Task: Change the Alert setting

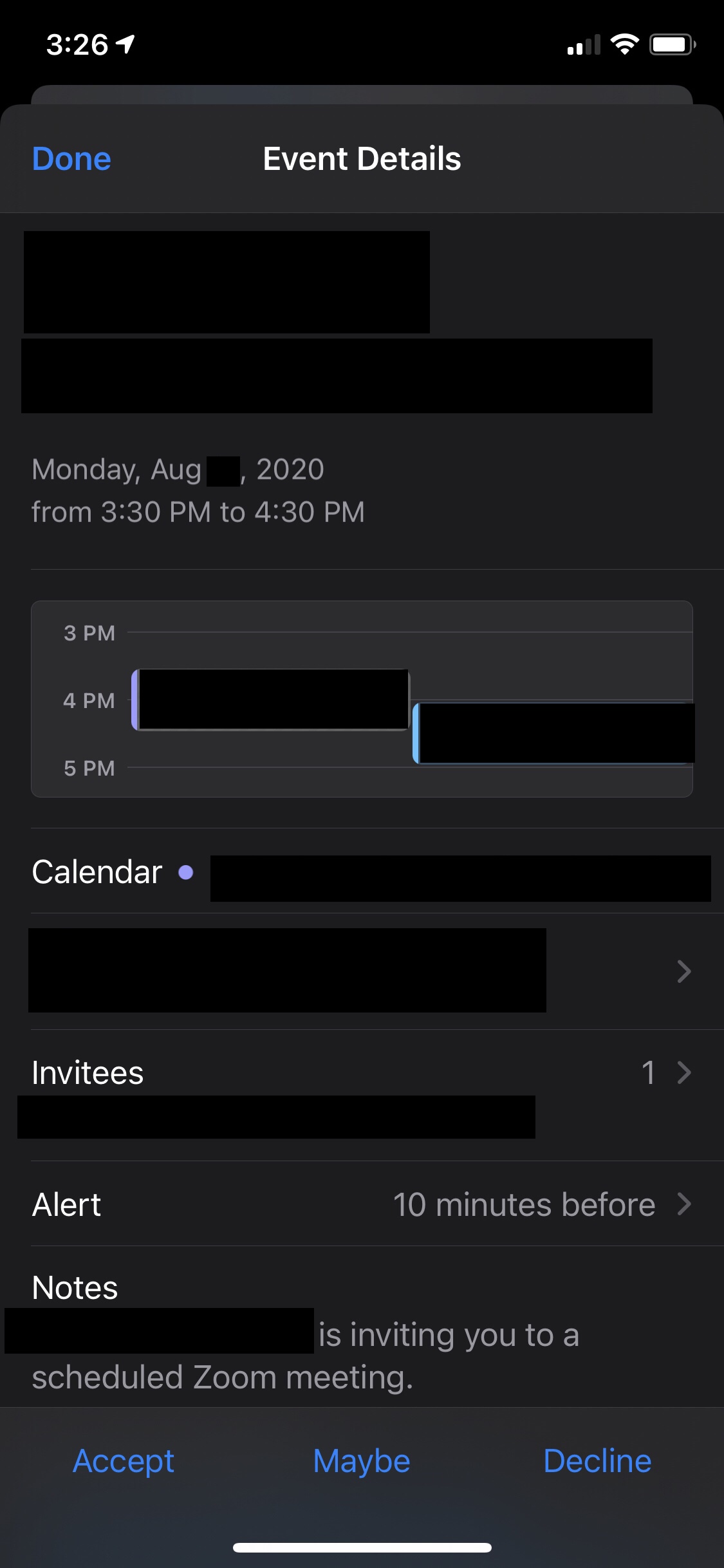Action: (360, 1204)
